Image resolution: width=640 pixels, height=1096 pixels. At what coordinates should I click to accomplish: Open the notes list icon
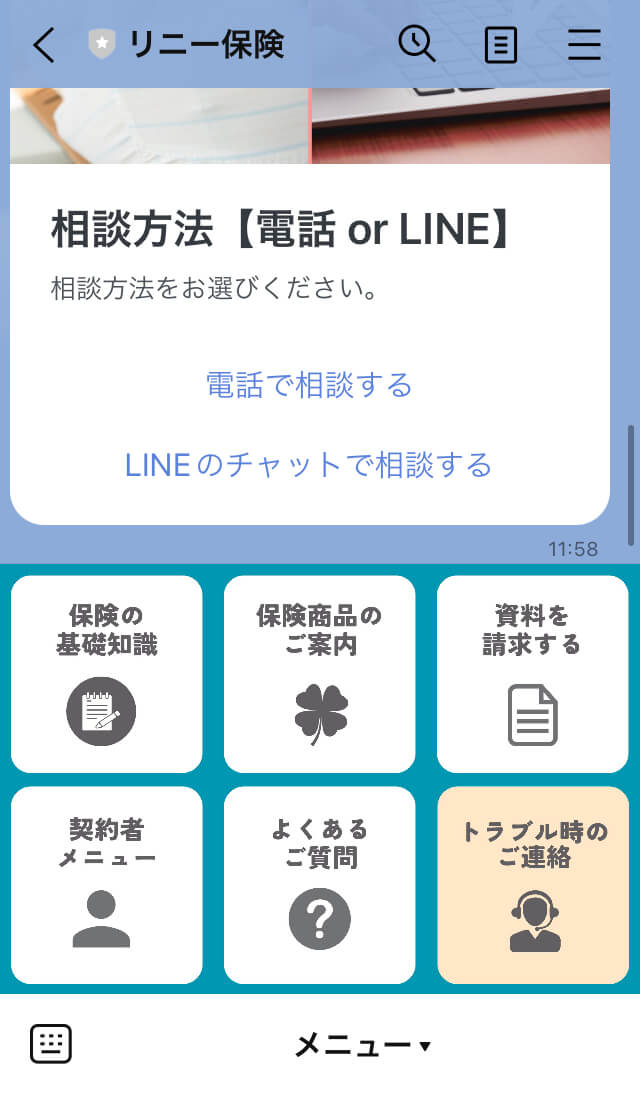point(500,45)
